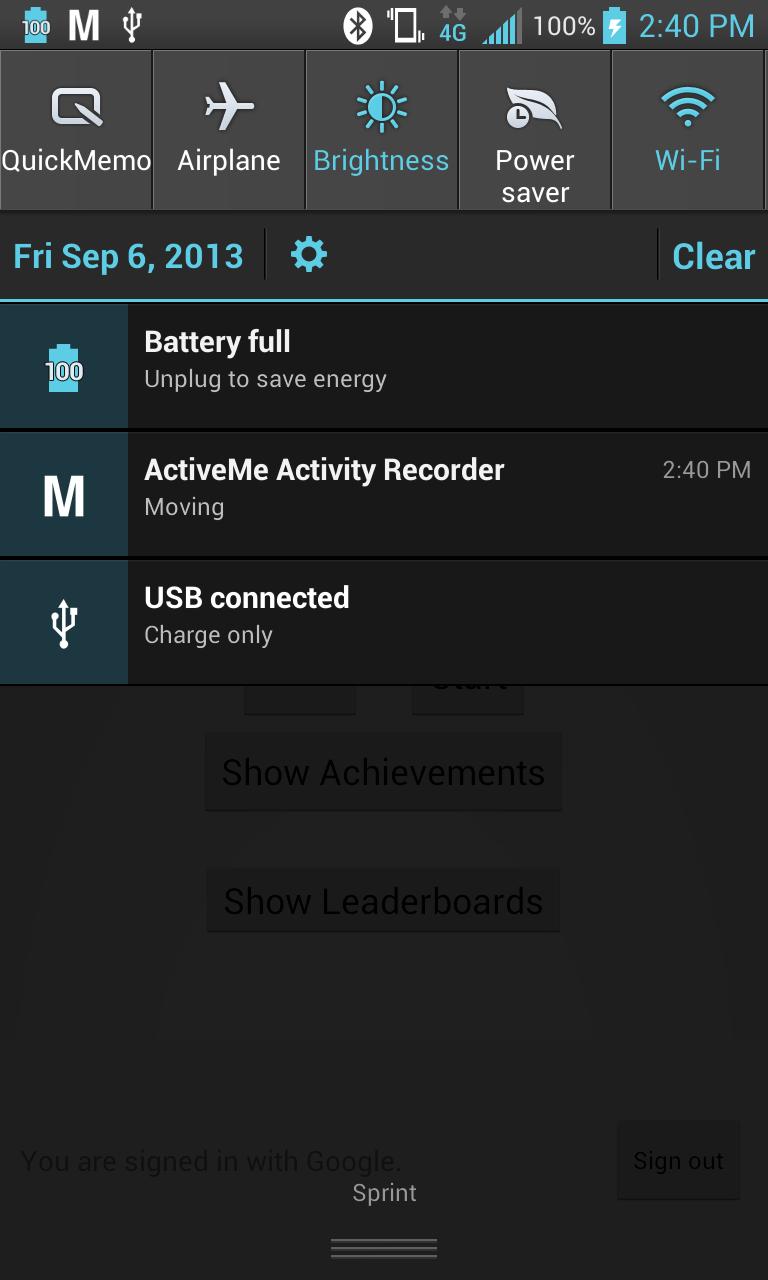Toggle Airplane mode
768x1280 pixels.
pos(228,128)
